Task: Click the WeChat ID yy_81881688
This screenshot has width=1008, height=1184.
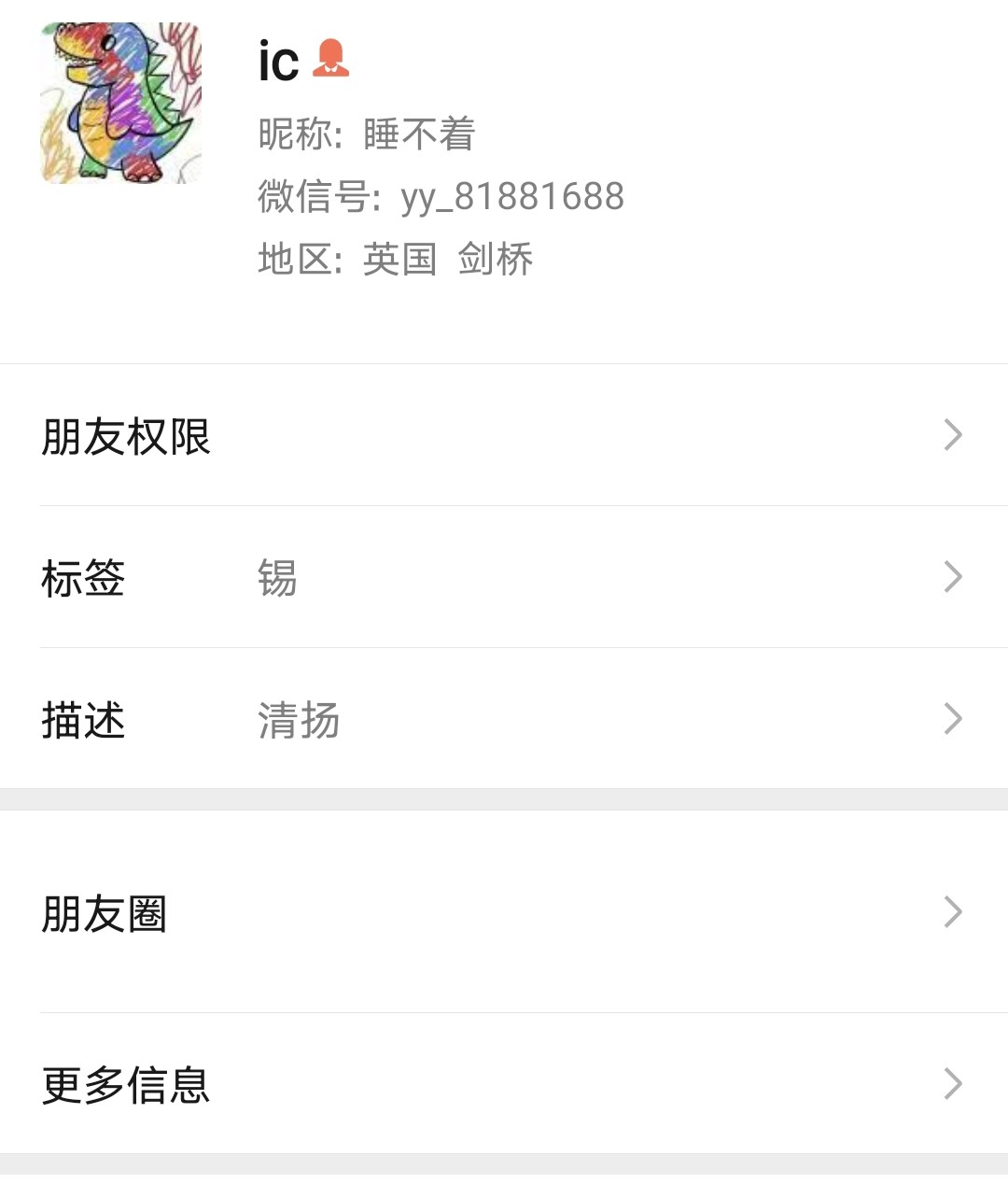Action: click(x=514, y=197)
